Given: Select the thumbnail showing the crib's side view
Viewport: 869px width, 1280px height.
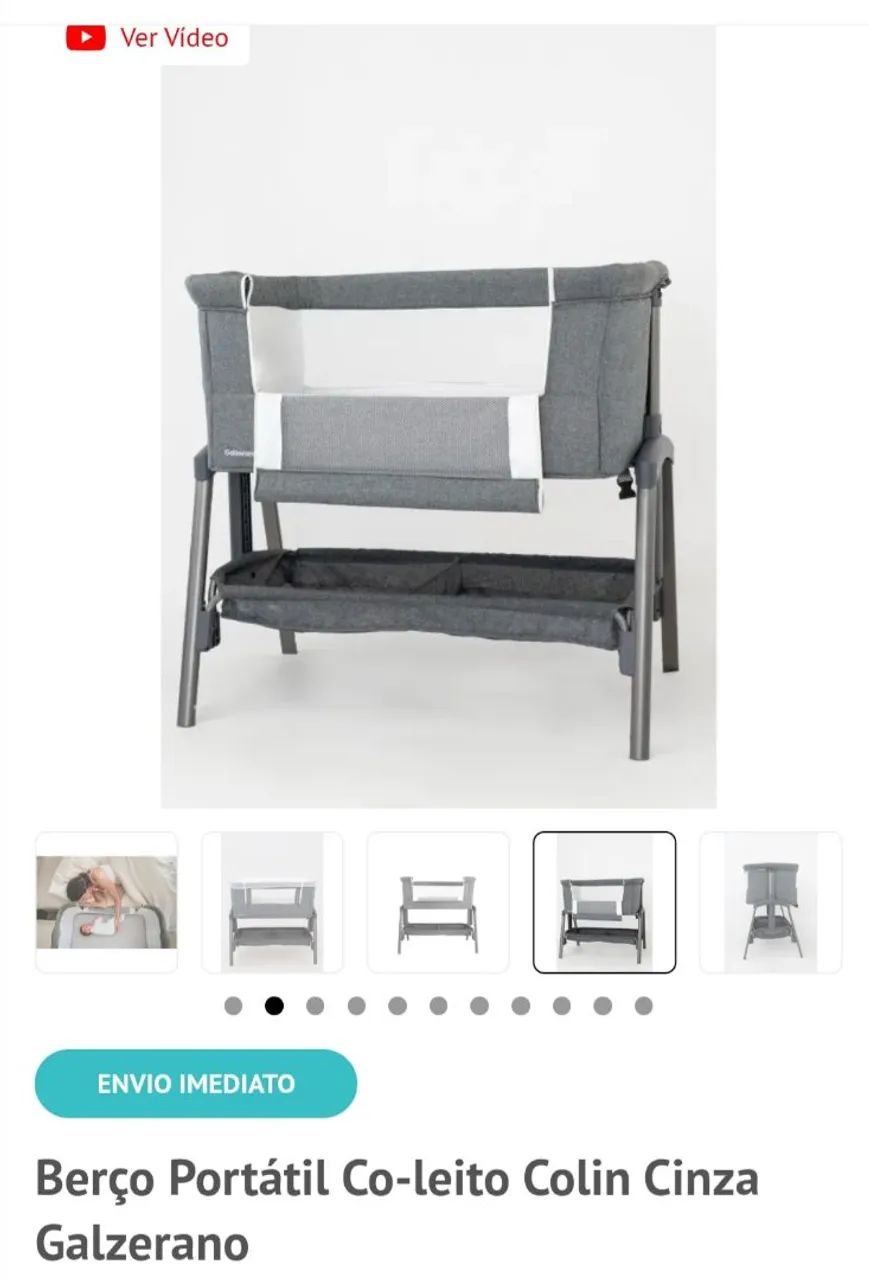Looking at the screenshot, I should pos(770,902).
